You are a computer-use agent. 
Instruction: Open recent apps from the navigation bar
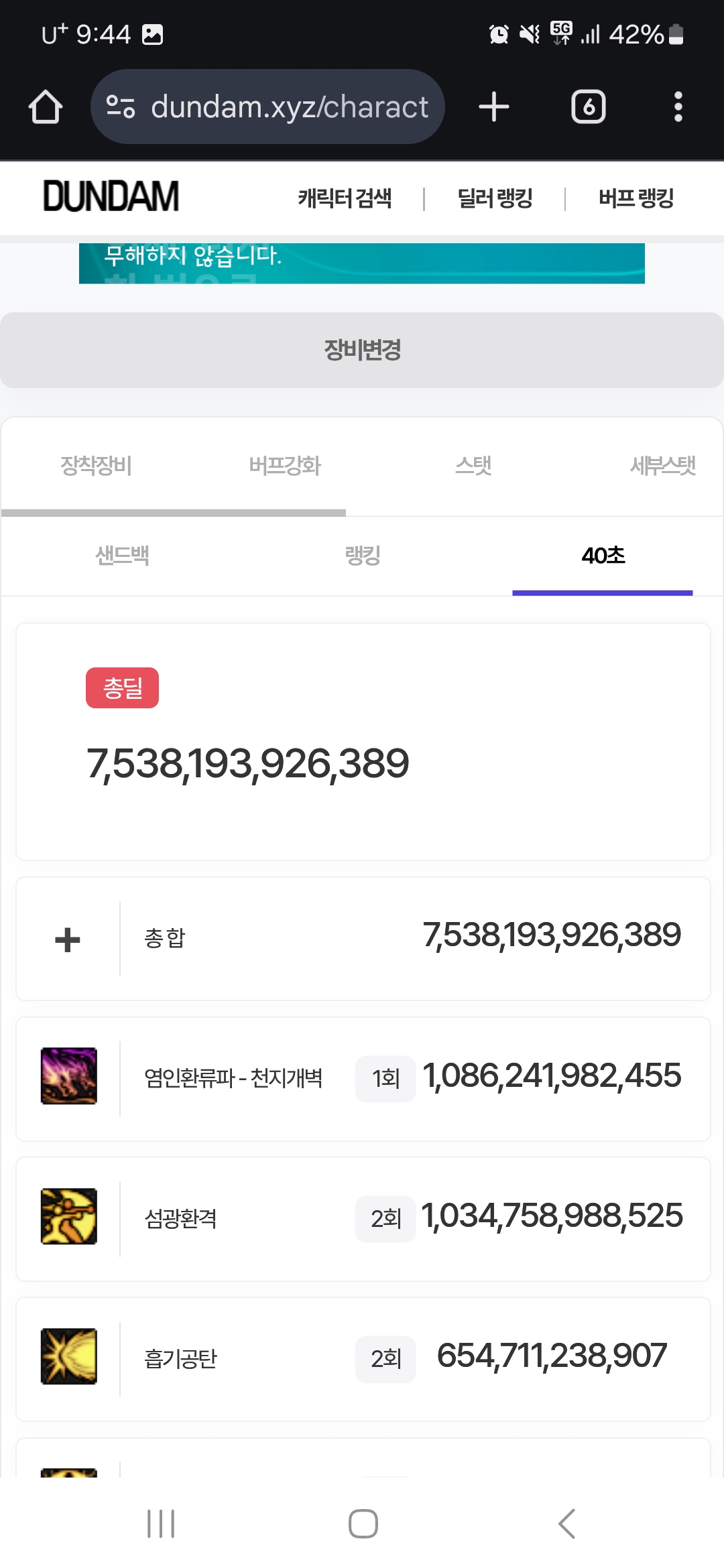(161, 1523)
